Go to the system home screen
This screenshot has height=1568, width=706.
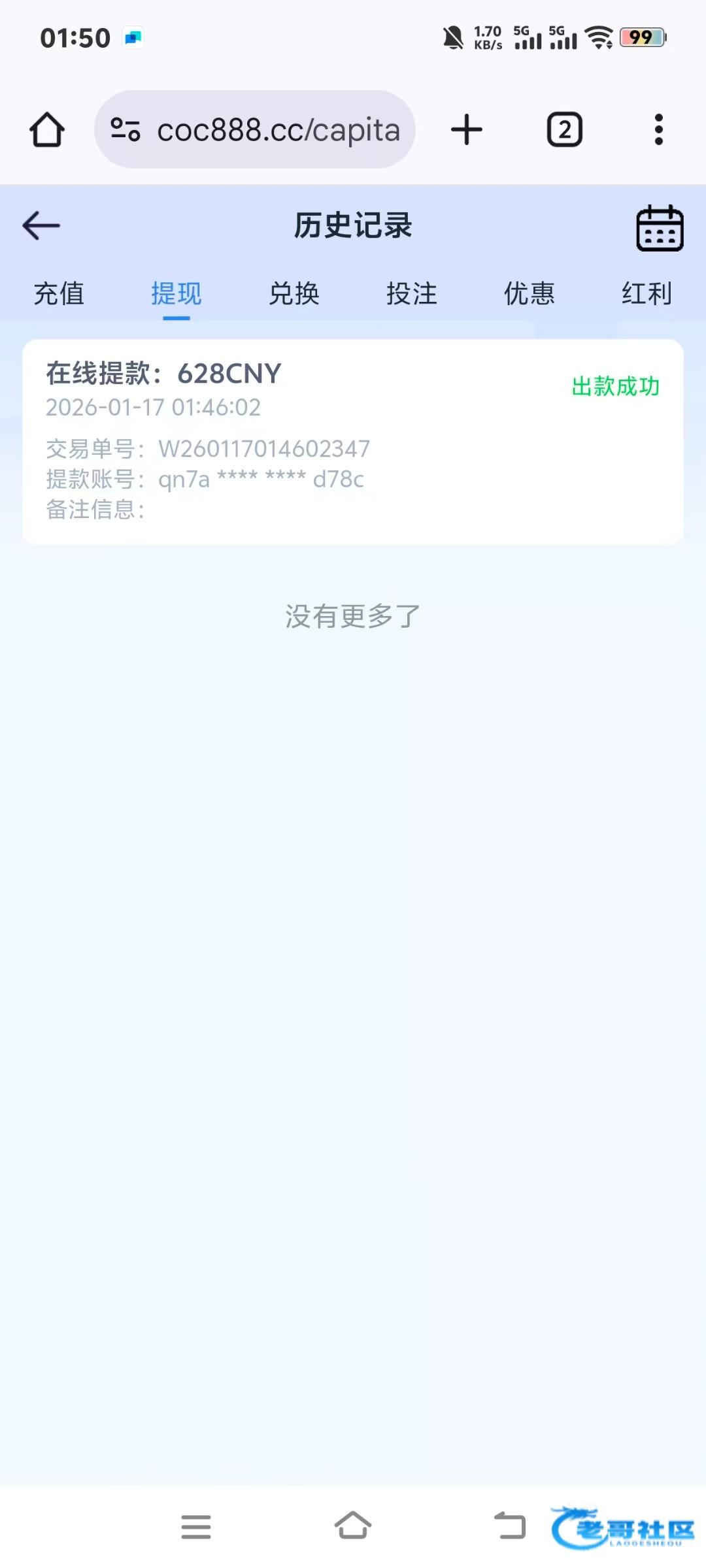click(x=353, y=1526)
